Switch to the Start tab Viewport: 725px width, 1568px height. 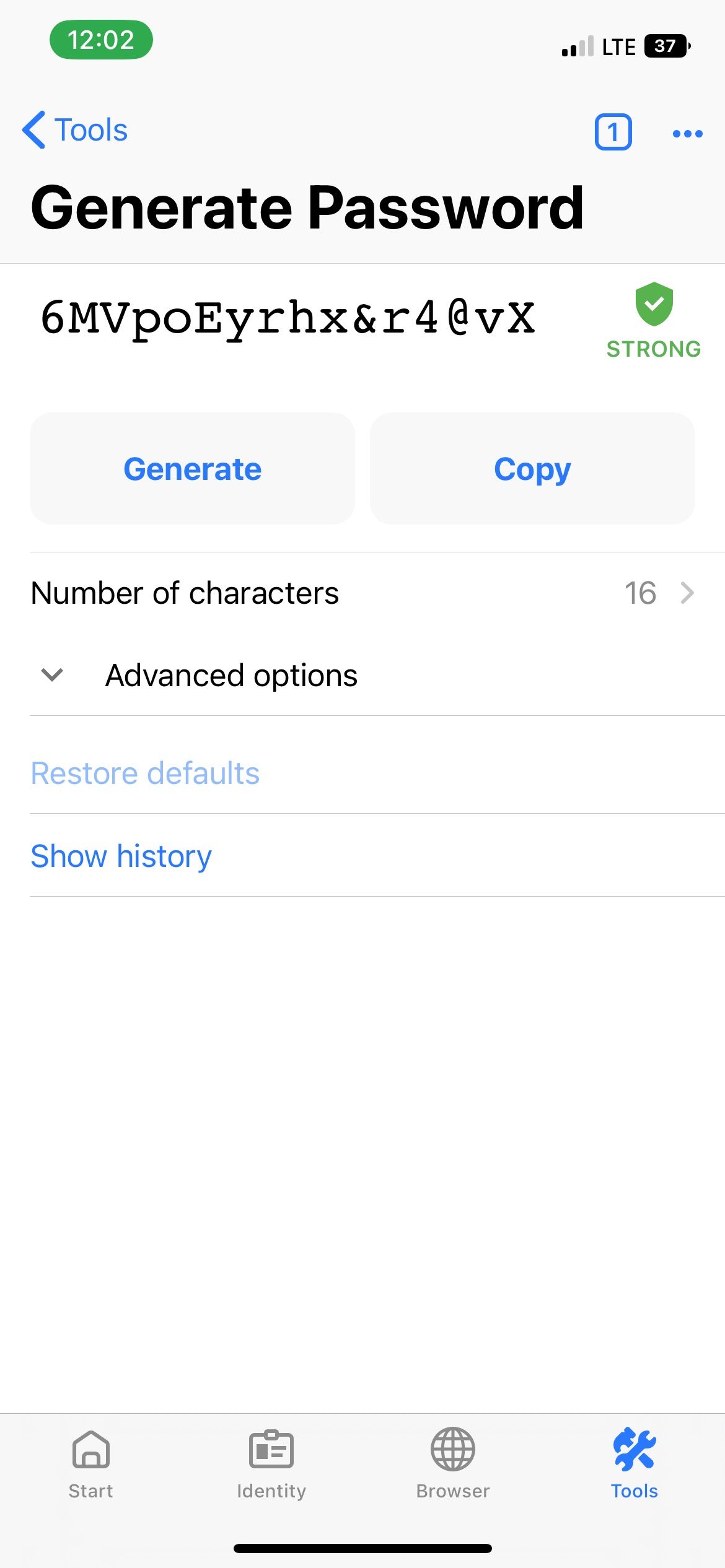click(x=90, y=1464)
